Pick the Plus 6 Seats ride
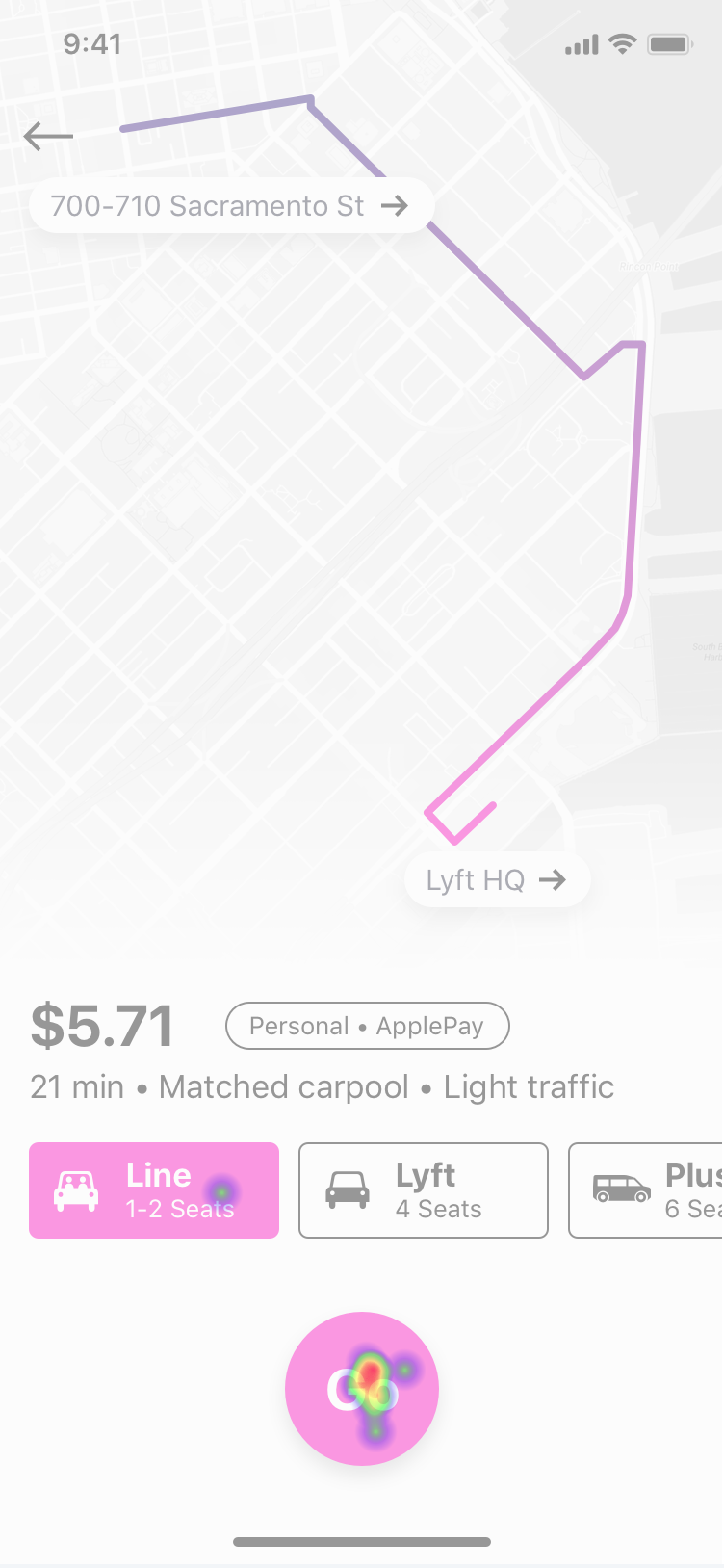The image size is (724, 1568). coord(647,1190)
